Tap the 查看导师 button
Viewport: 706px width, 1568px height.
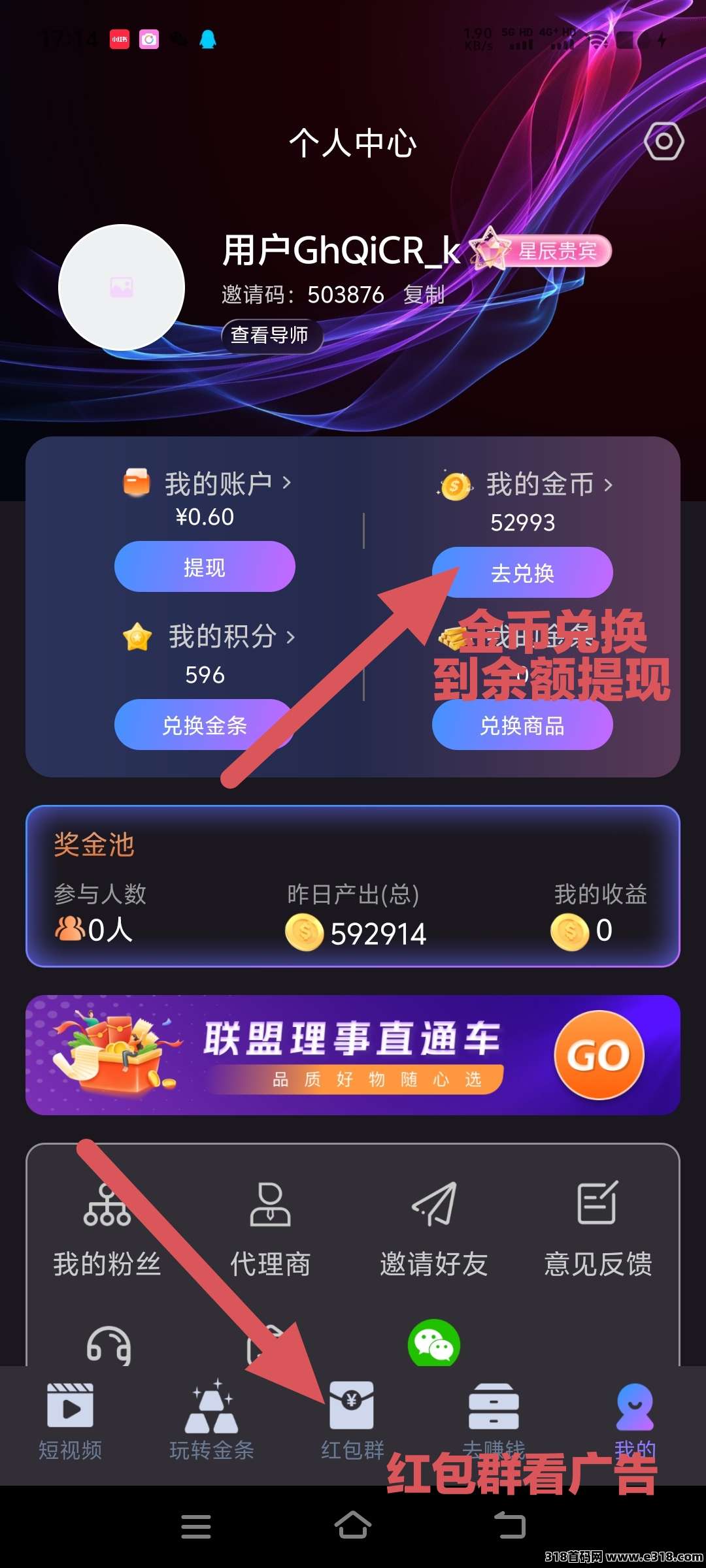[x=271, y=336]
